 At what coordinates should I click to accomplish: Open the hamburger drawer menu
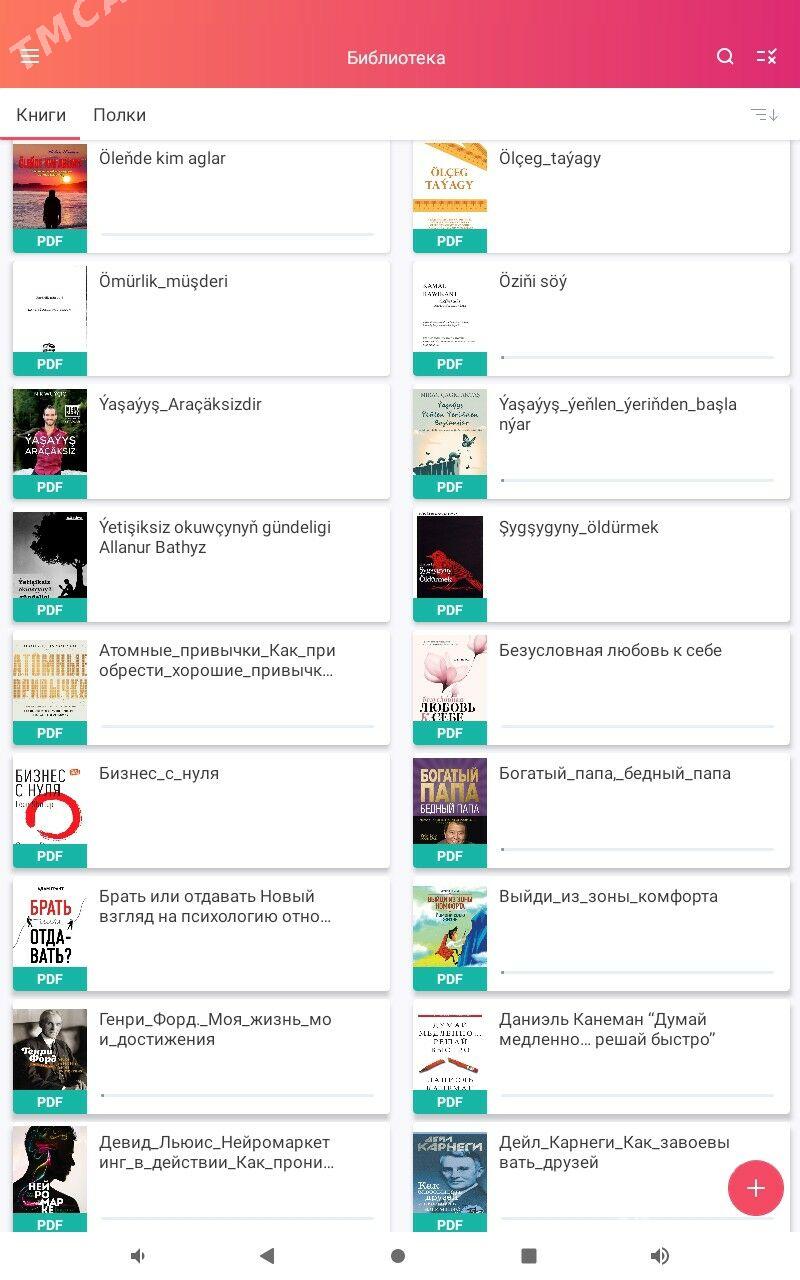pos(30,57)
